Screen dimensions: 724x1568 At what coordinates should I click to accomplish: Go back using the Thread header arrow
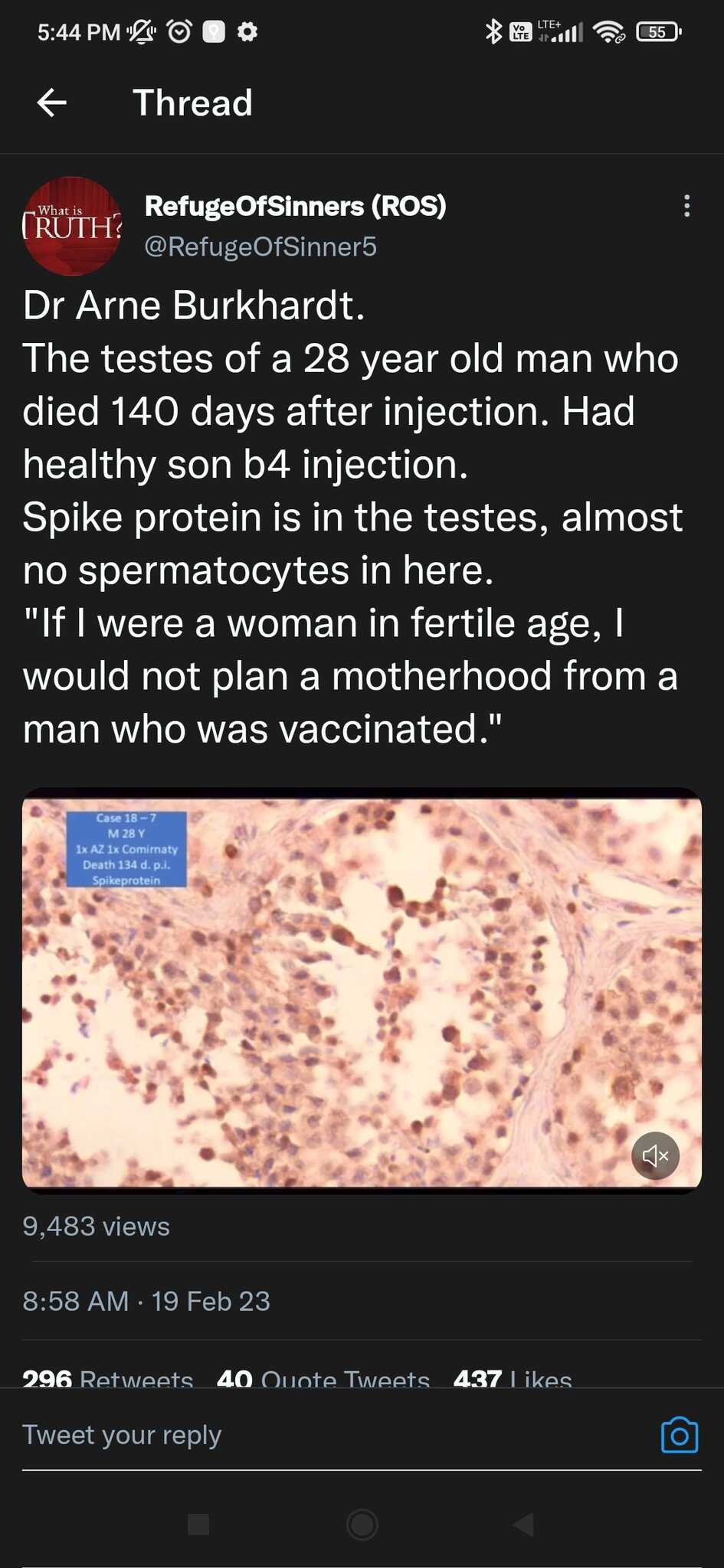point(52,103)
